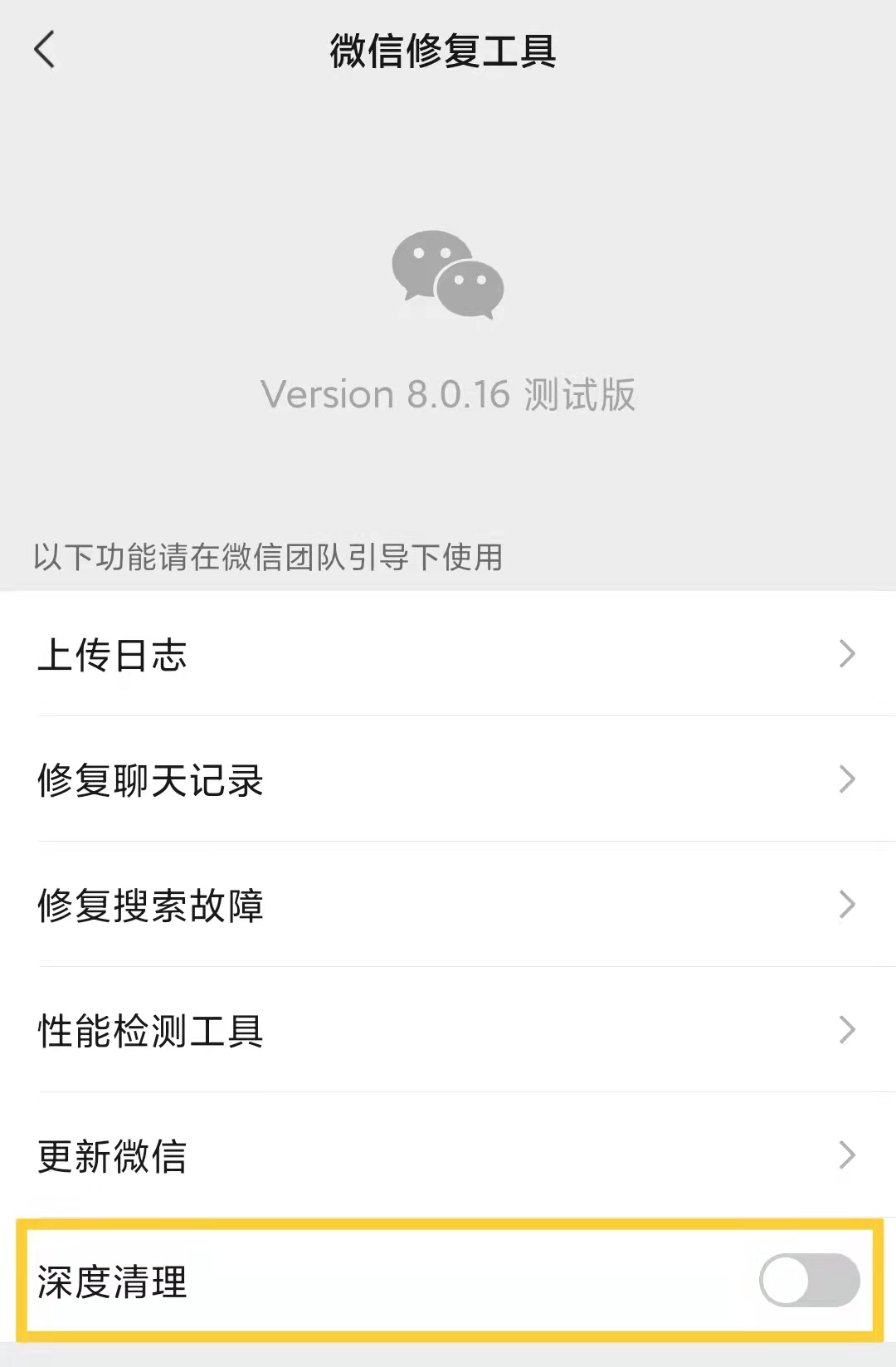
Task: Tap the chevron next to 性能检测工具
Action: coord(847,1030)
